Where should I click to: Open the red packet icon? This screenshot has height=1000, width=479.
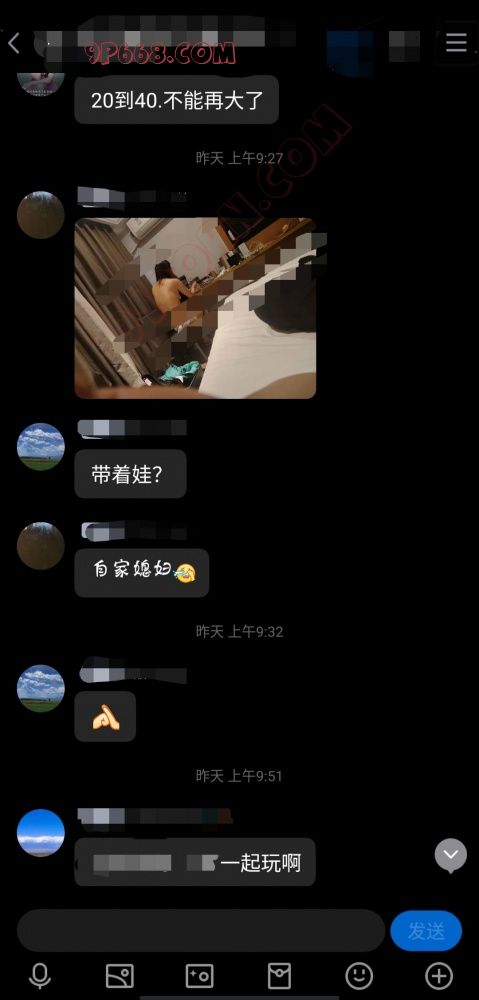[x=279, y=976]
